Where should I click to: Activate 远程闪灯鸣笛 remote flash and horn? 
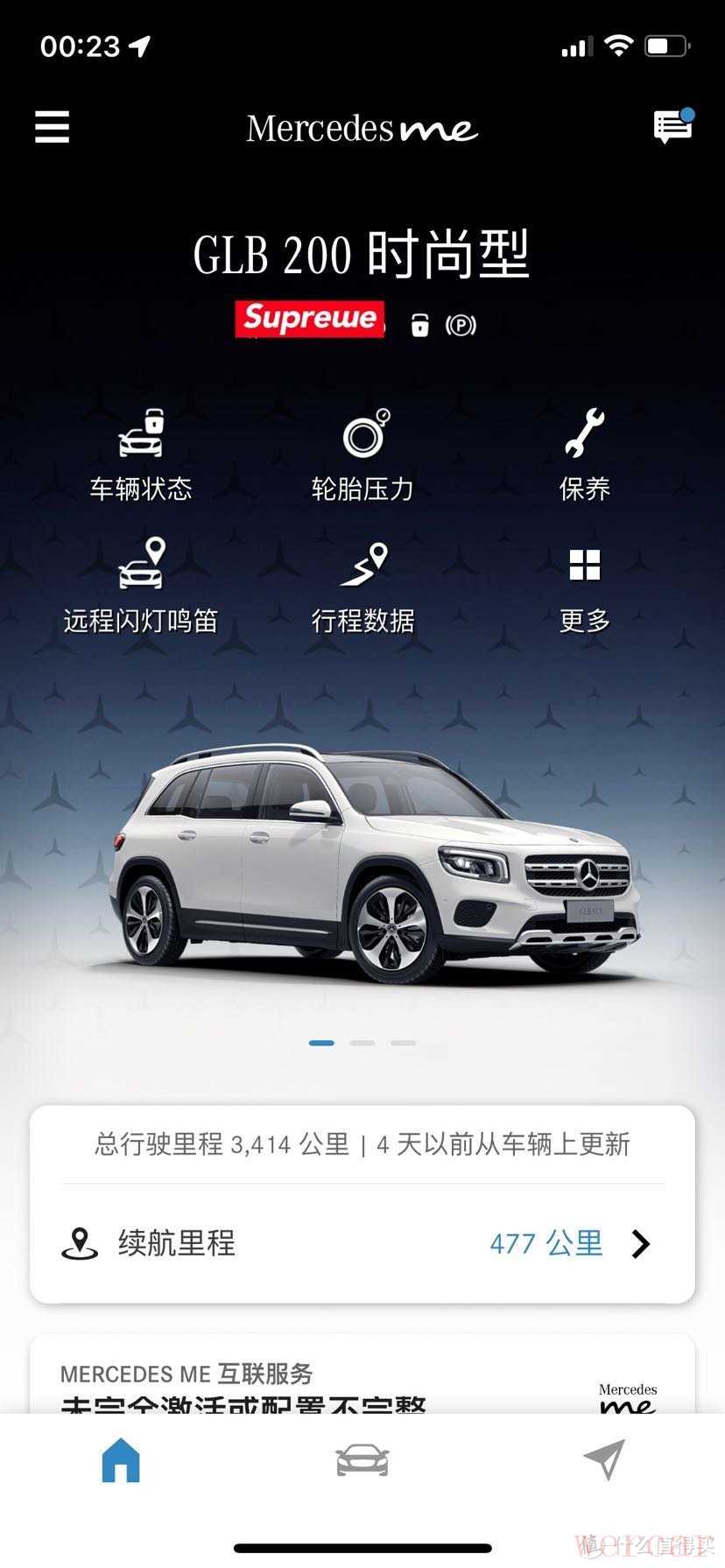point(141,587)
